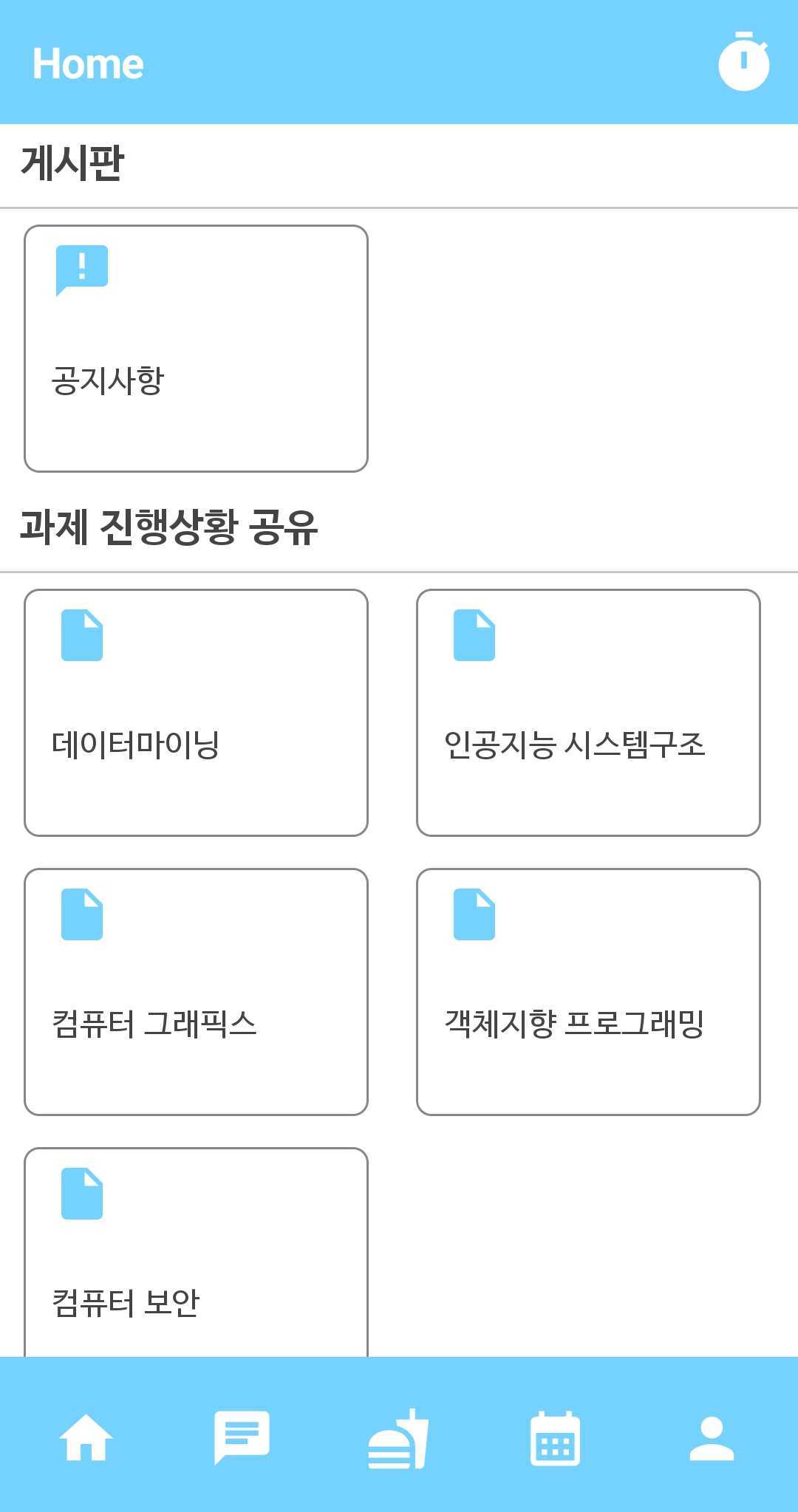Open the 인공지능 시스템구조 card

588,713
